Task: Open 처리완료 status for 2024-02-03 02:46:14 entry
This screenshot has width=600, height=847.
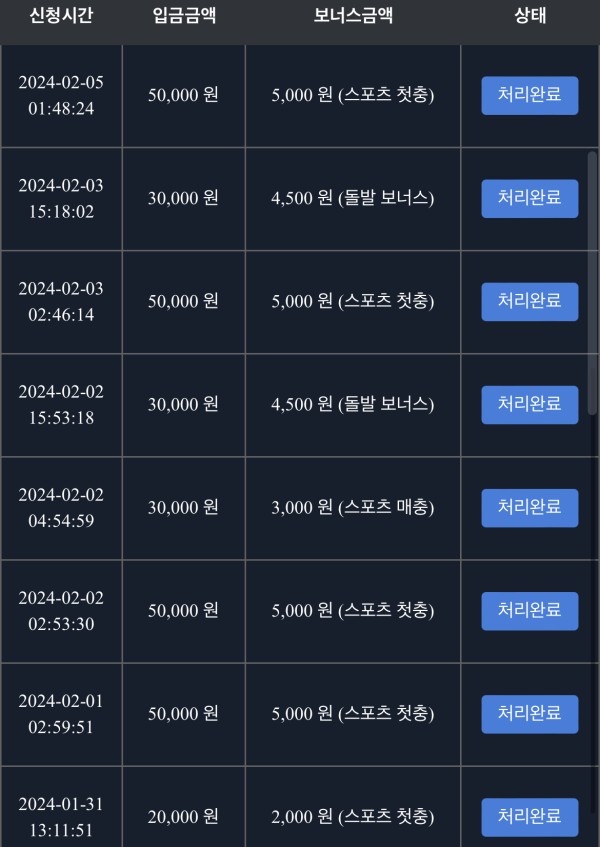Action: tap(529, 302)
